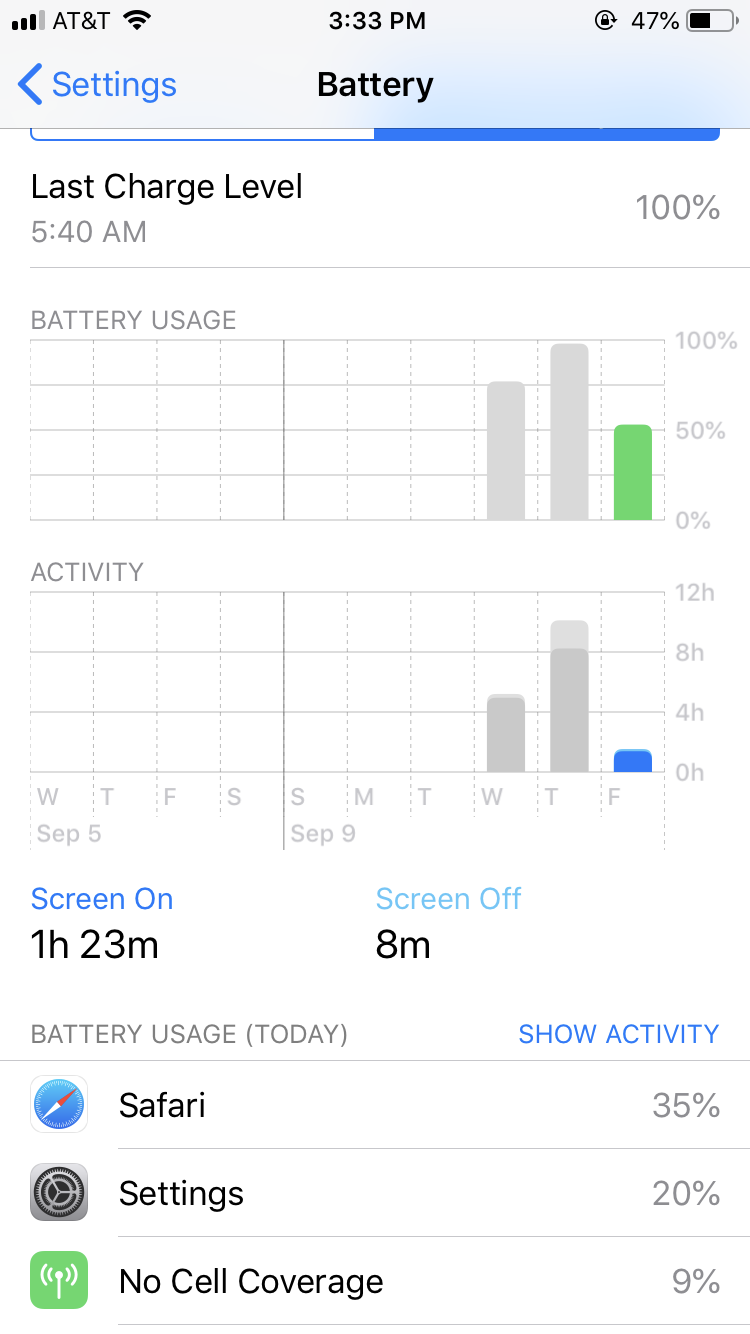Switch to the left segmented tab
Viewport: 750px width, 1334px height.
coord(203,133)
